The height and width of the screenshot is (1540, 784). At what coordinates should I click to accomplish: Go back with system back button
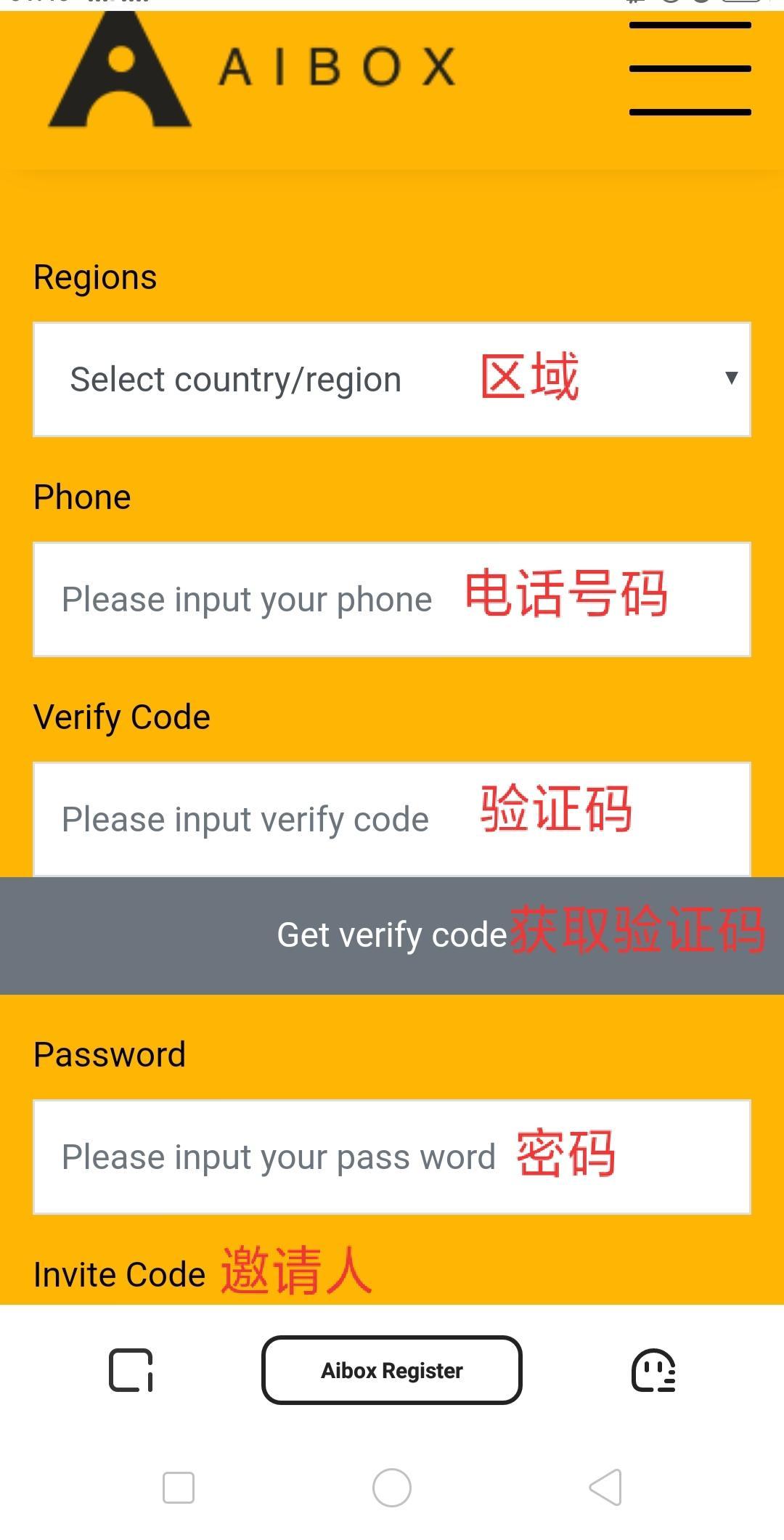(x=605, y=1487)
